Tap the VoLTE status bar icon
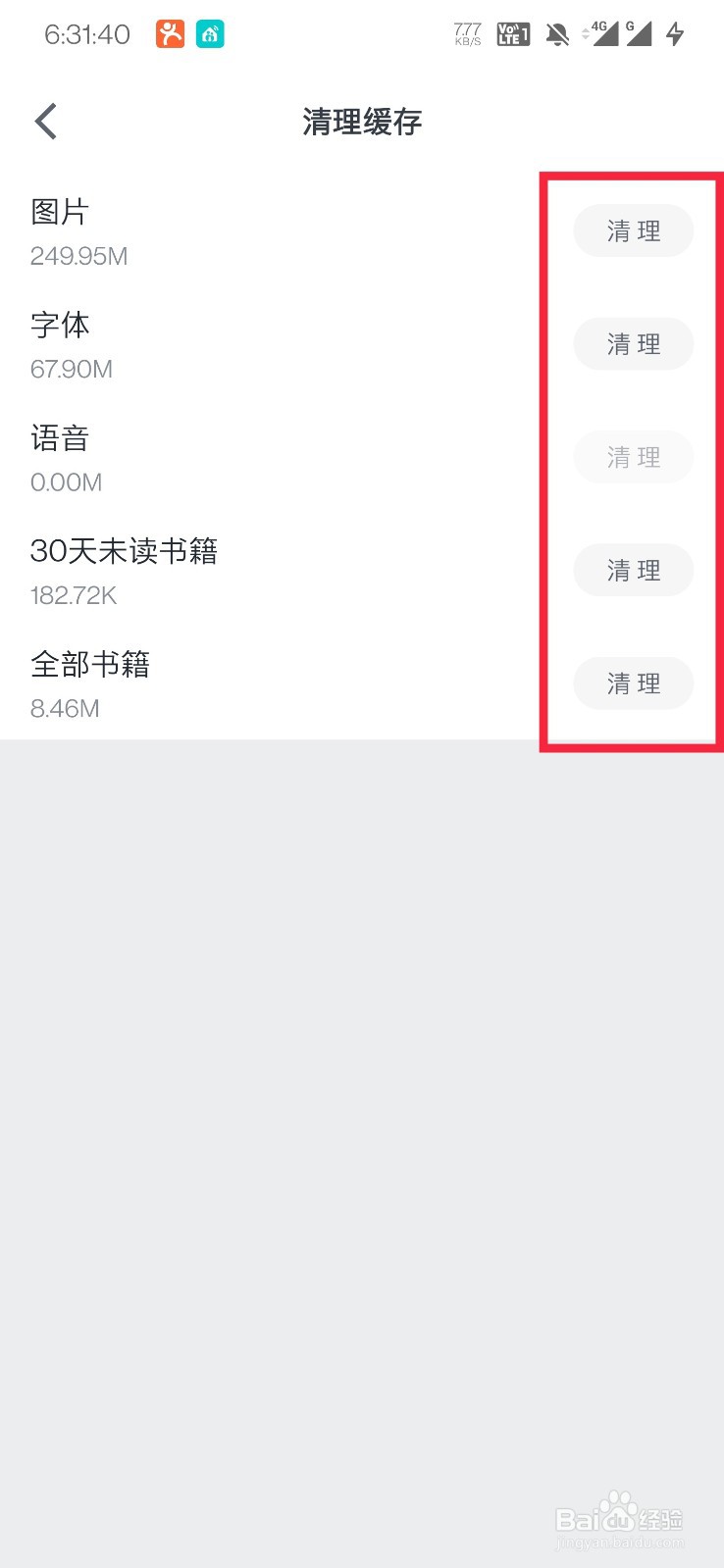 511,34
